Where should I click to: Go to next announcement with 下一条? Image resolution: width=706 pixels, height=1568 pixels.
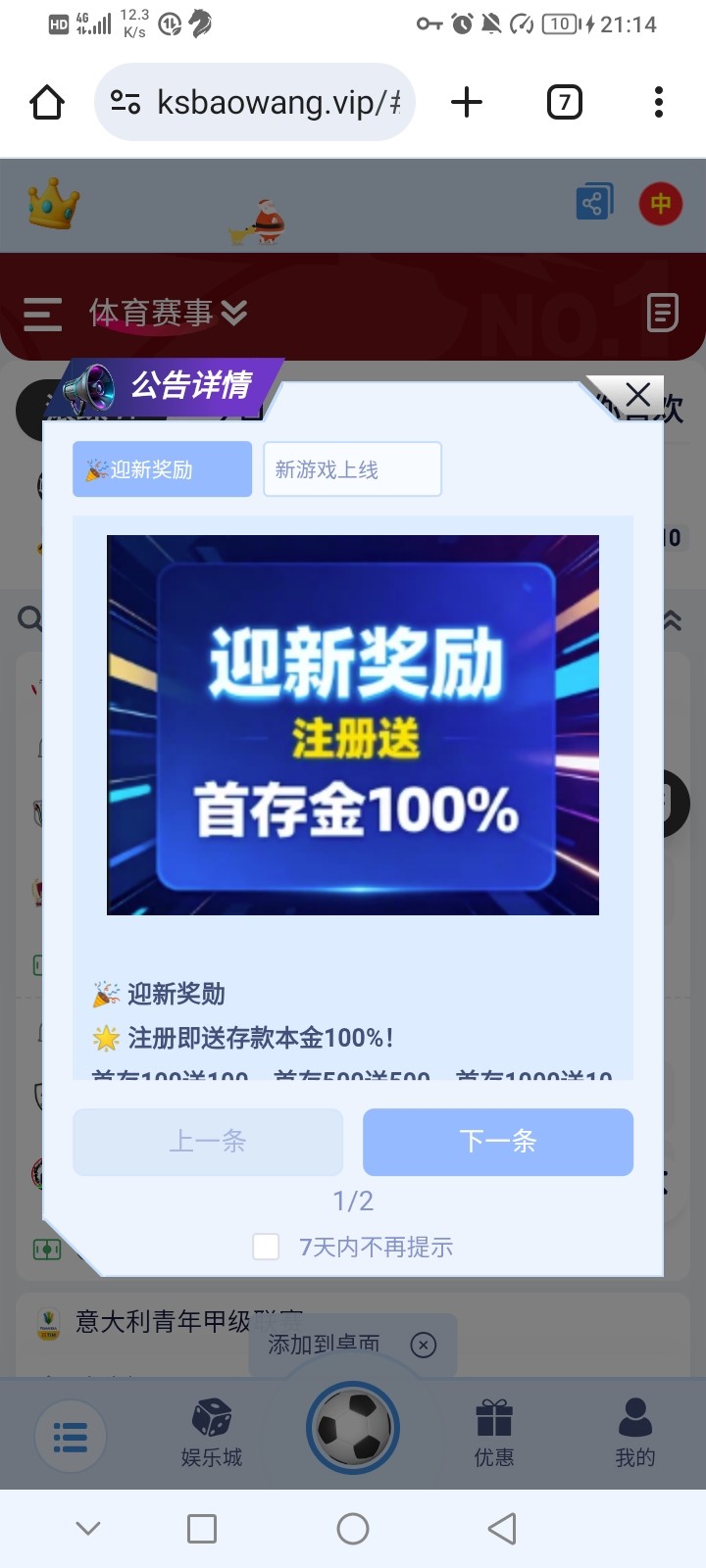pyautogui.click(x=497, y=1142)
